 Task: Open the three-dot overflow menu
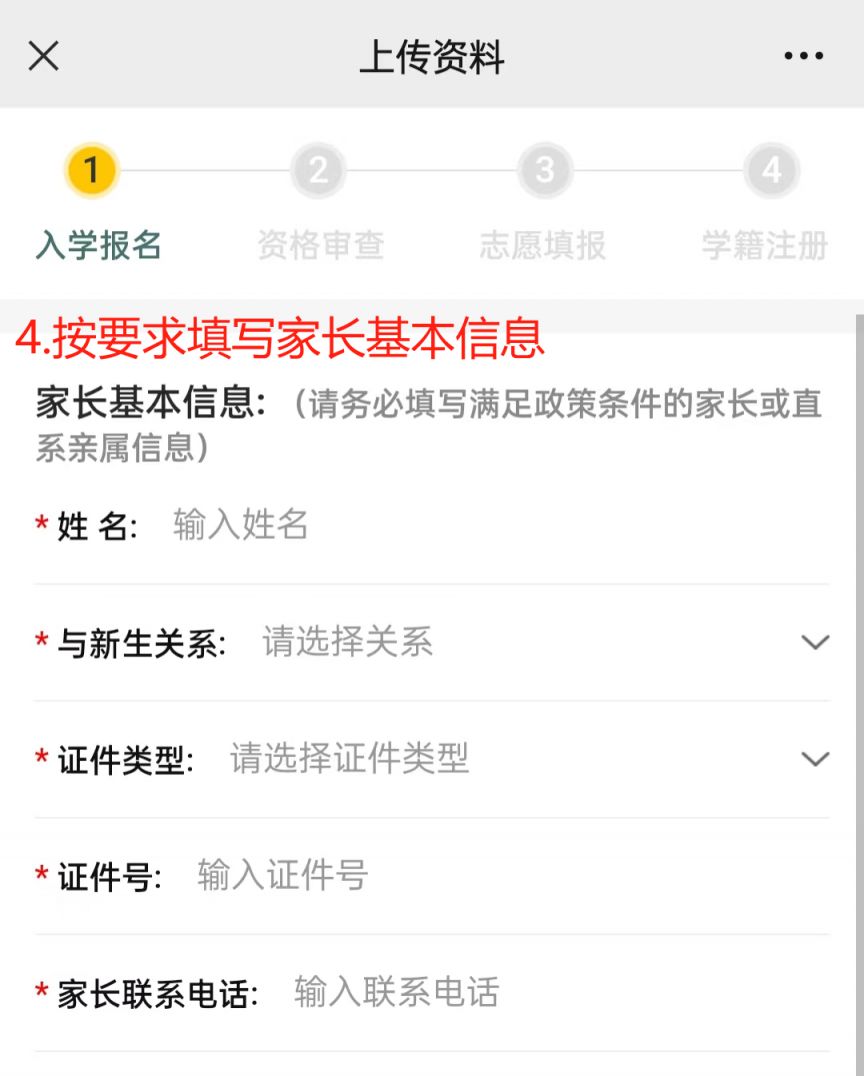click(x=803, y=57)
